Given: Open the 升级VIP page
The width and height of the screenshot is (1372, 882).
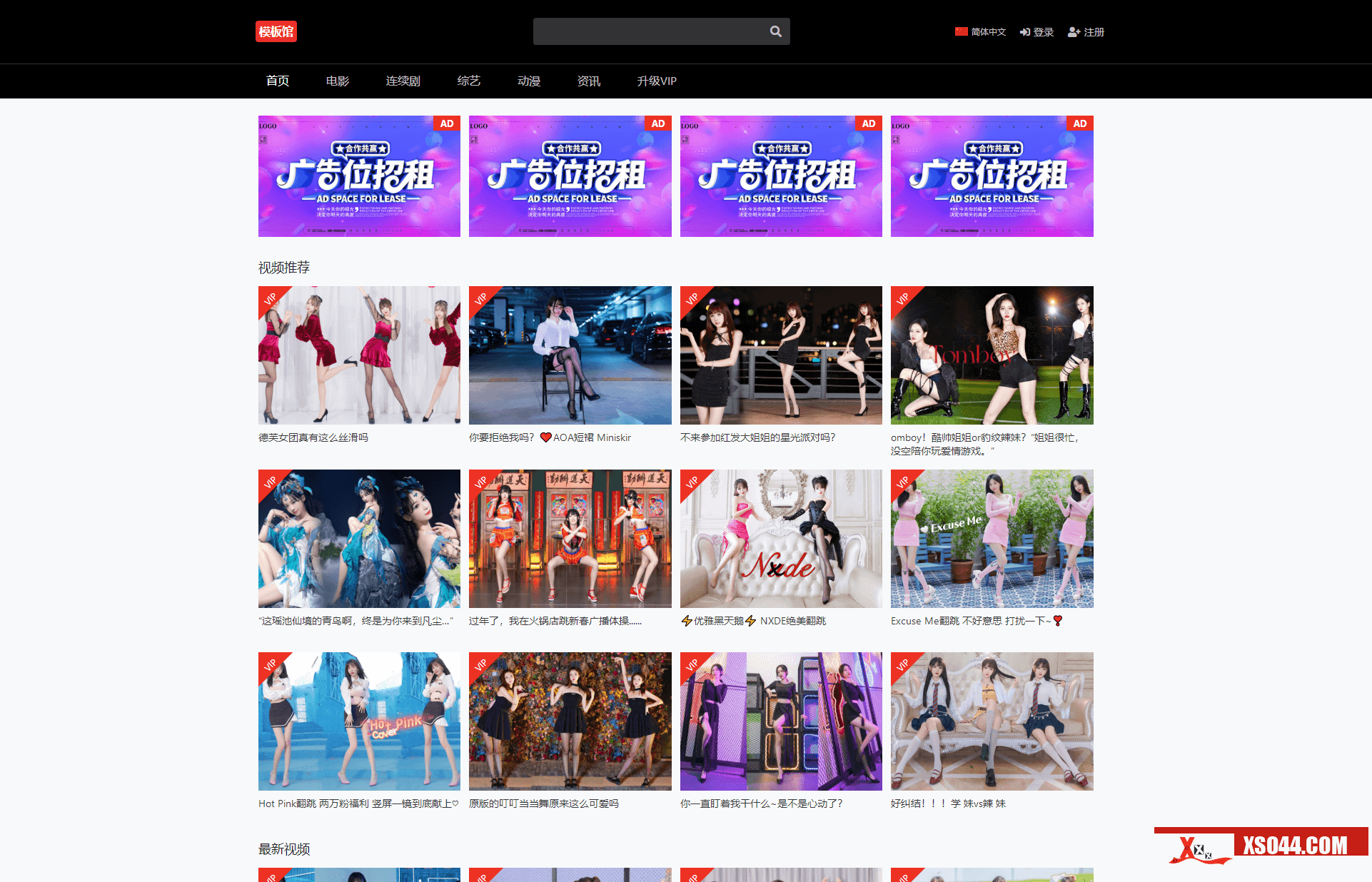Looking at the screenshot, I should [x=657, y=81].
